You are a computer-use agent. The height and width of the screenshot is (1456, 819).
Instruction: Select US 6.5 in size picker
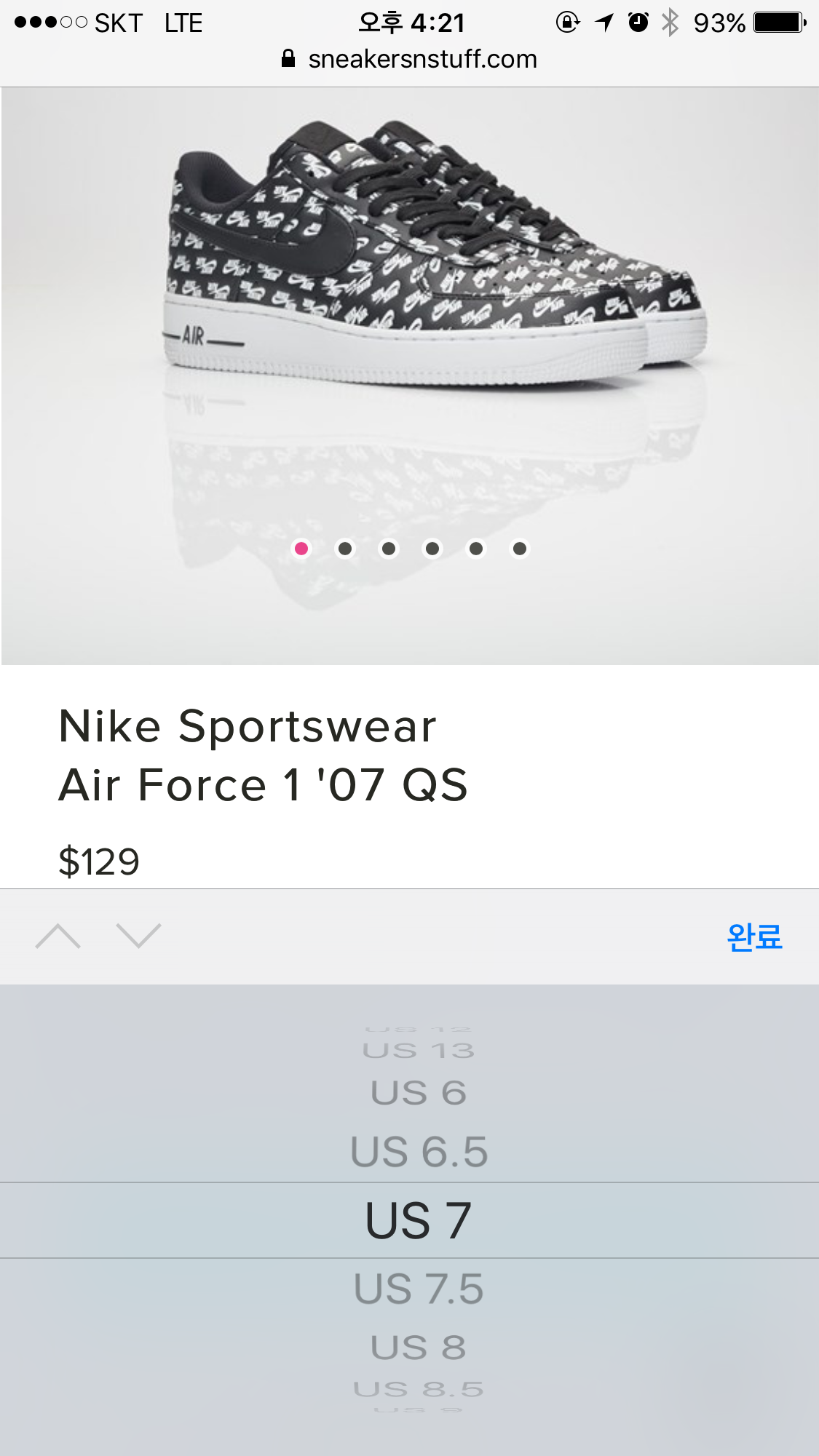pyautogui.click(x=419, y=1152)
